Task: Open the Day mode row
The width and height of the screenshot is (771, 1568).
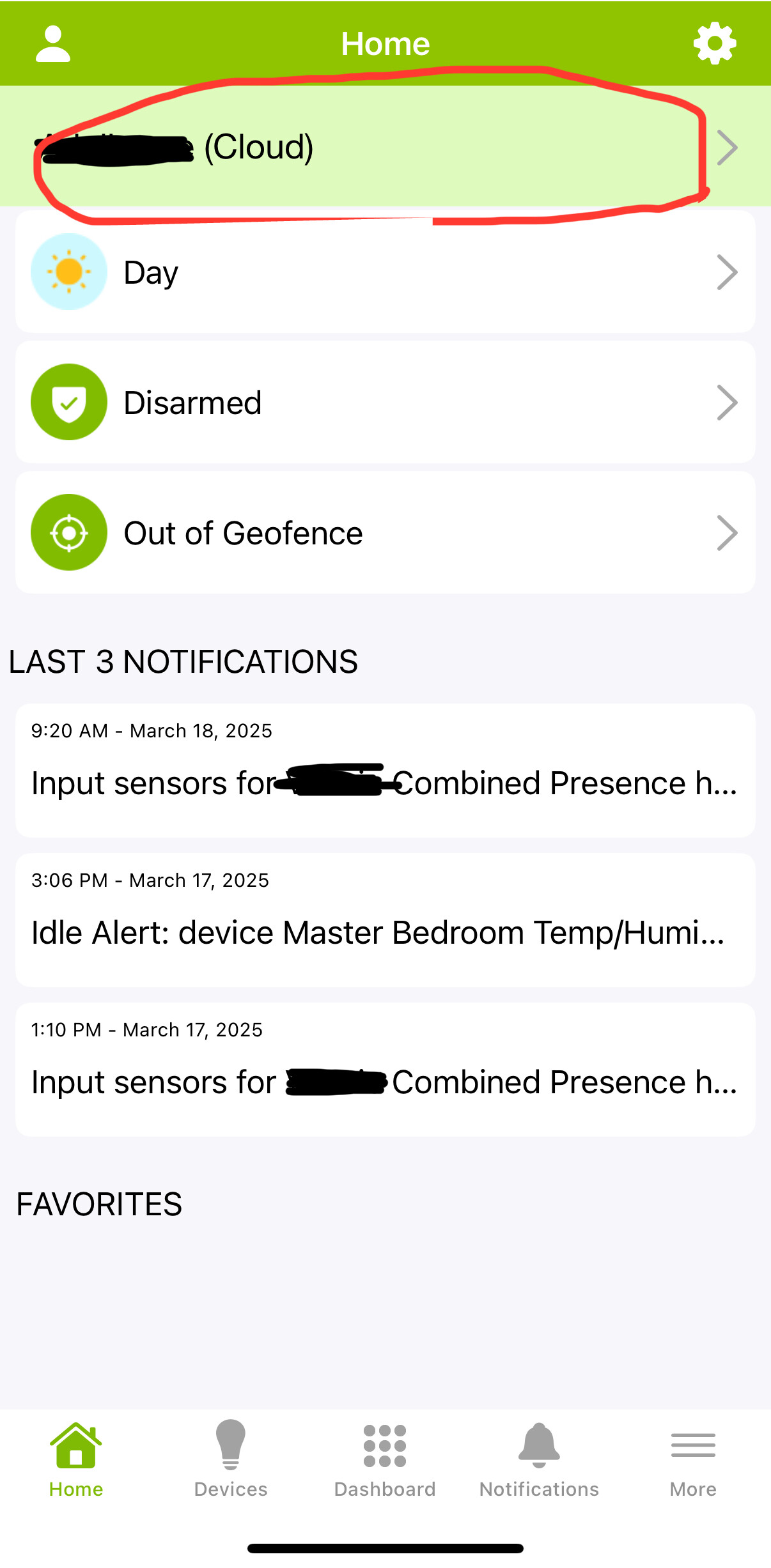Action: [385, 272]
